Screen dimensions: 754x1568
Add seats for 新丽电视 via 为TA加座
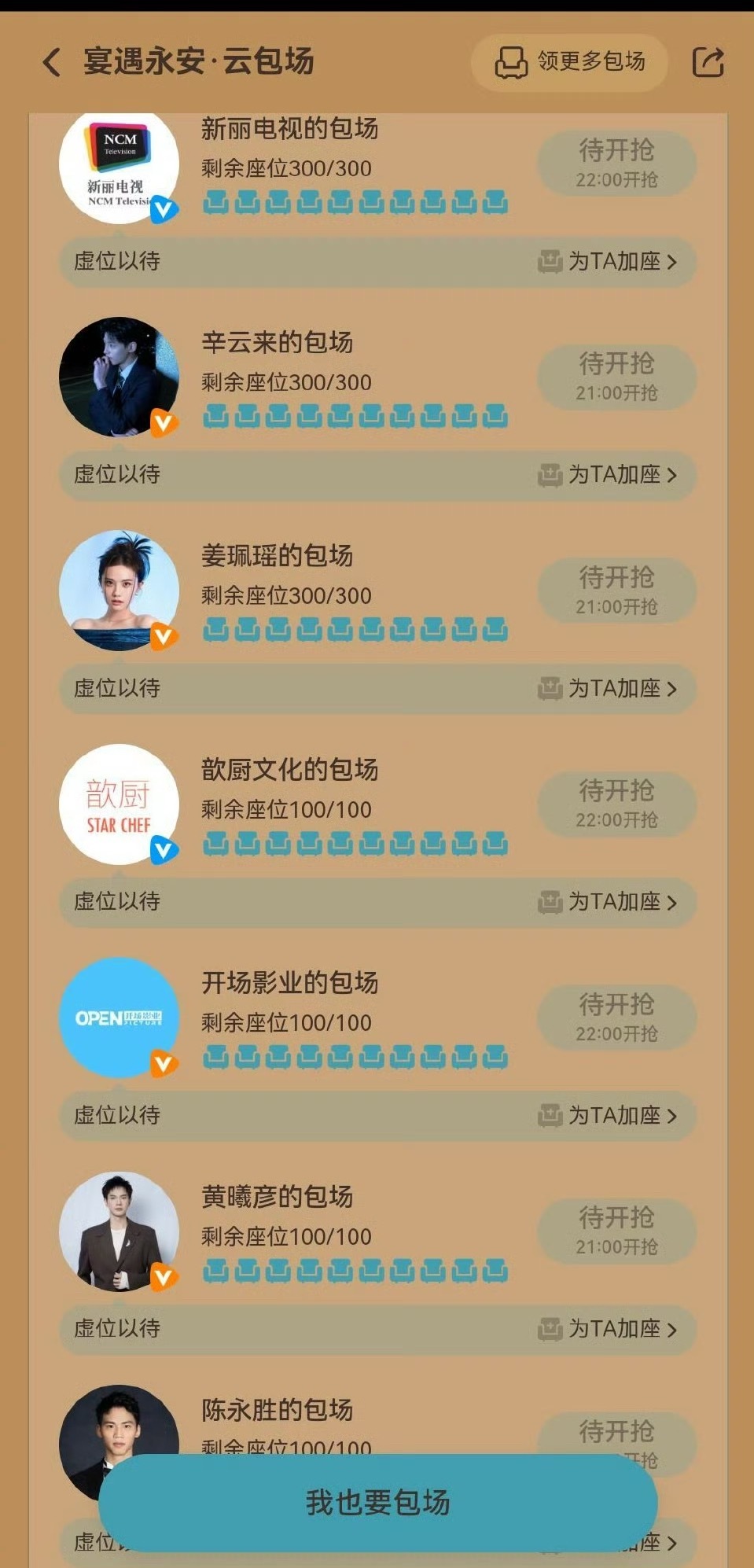tap(607, 261)
